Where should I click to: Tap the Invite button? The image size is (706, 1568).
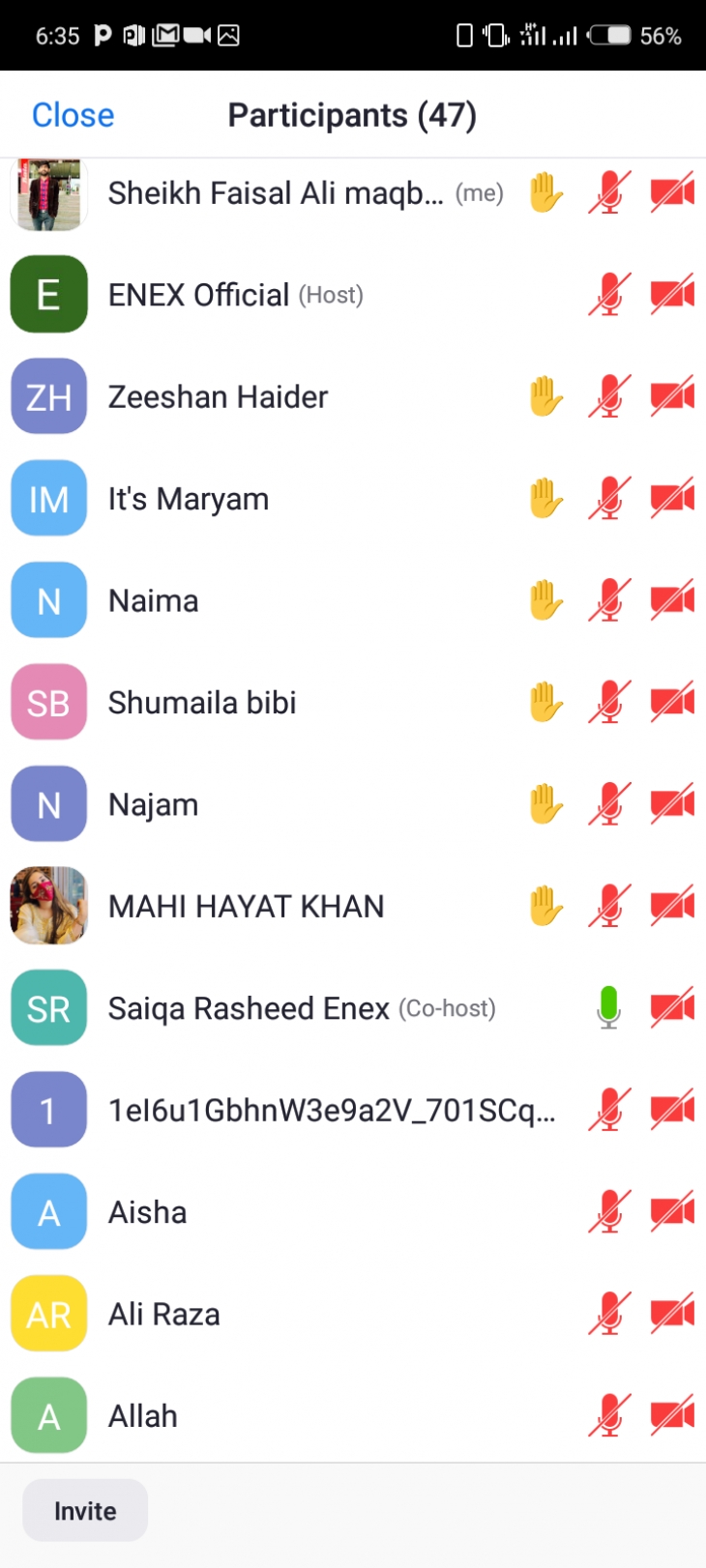pyautogui.click(x=85, y=1510)
